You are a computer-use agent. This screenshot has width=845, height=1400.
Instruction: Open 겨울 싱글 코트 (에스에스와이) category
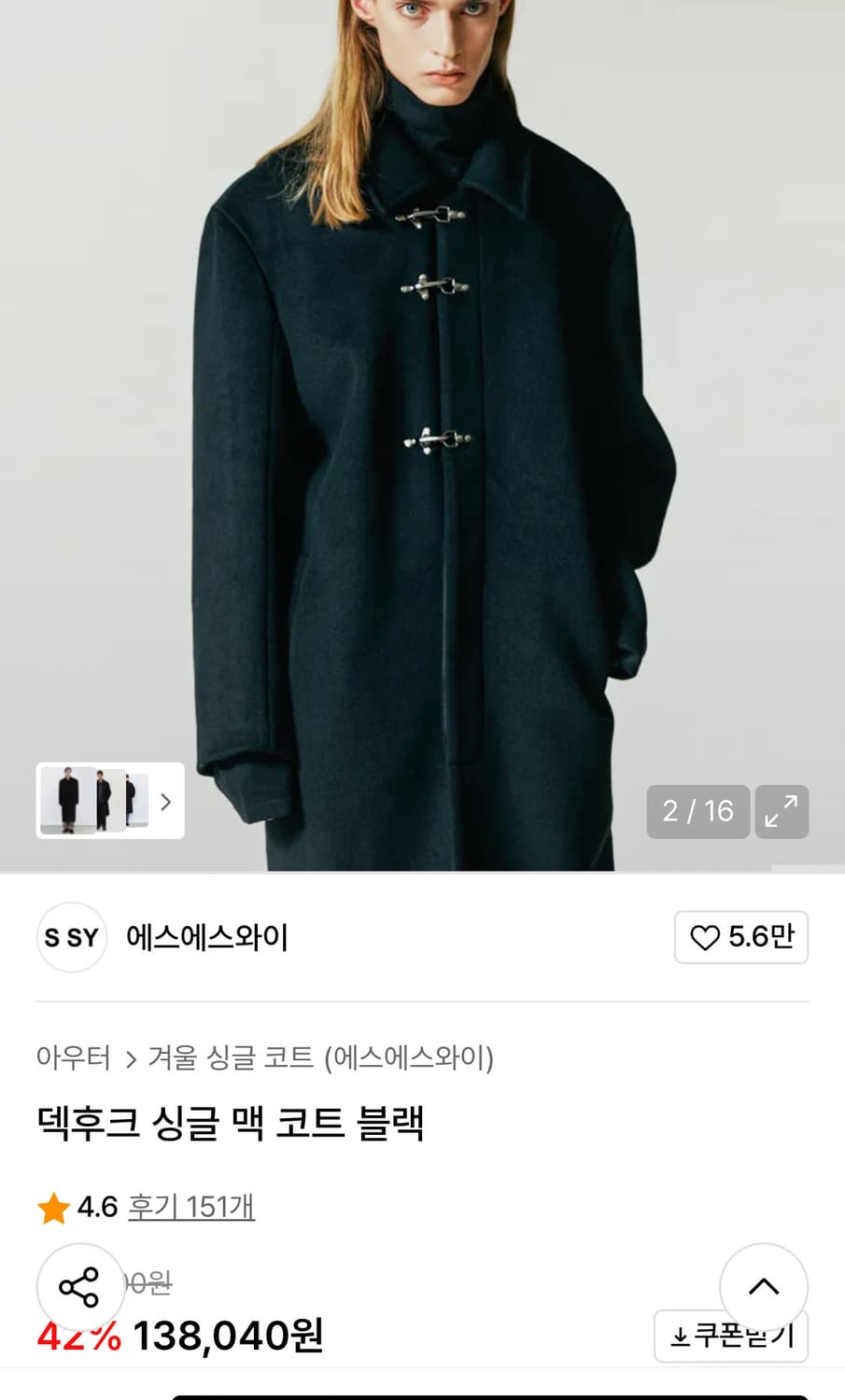tap(322, 1058)
